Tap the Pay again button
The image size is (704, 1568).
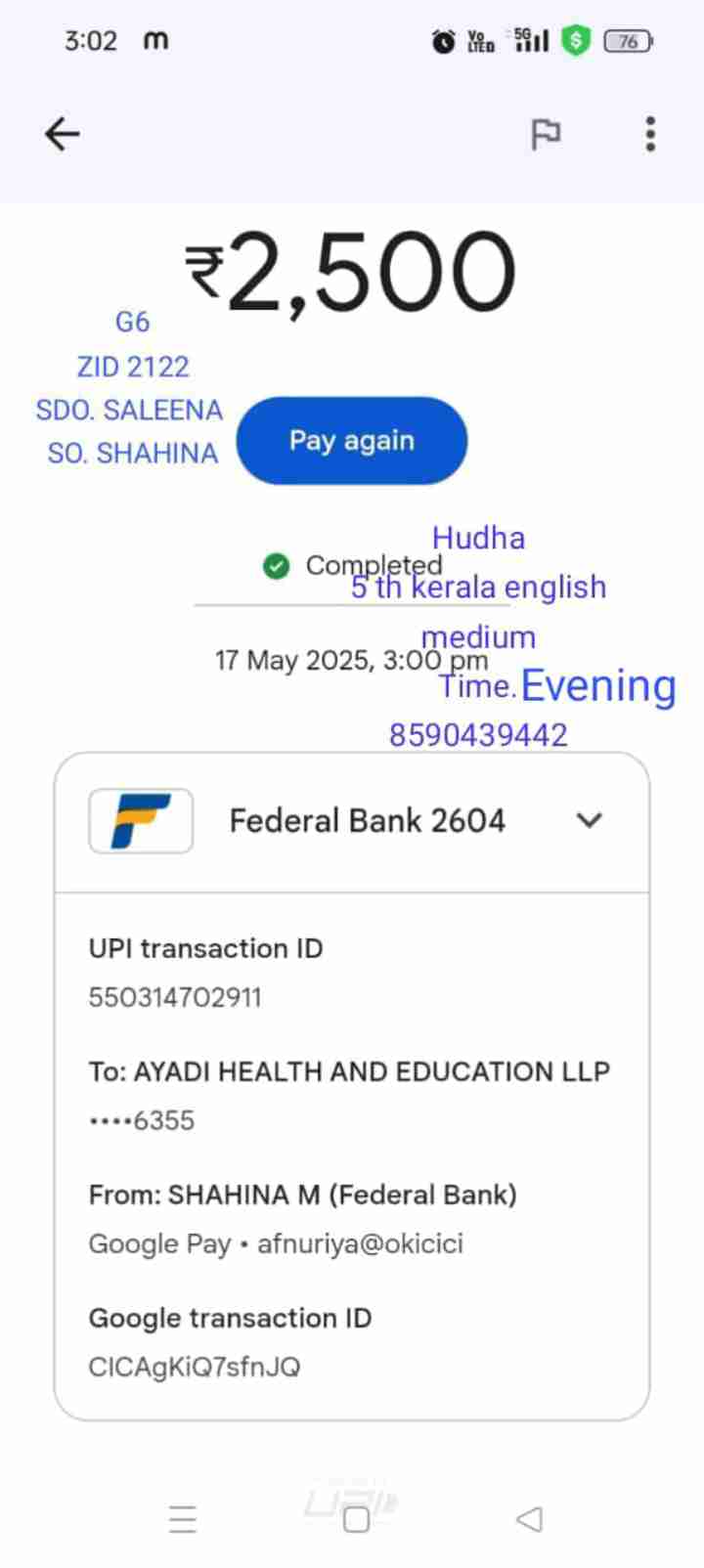pyautogui.click(x=352, y=441)
